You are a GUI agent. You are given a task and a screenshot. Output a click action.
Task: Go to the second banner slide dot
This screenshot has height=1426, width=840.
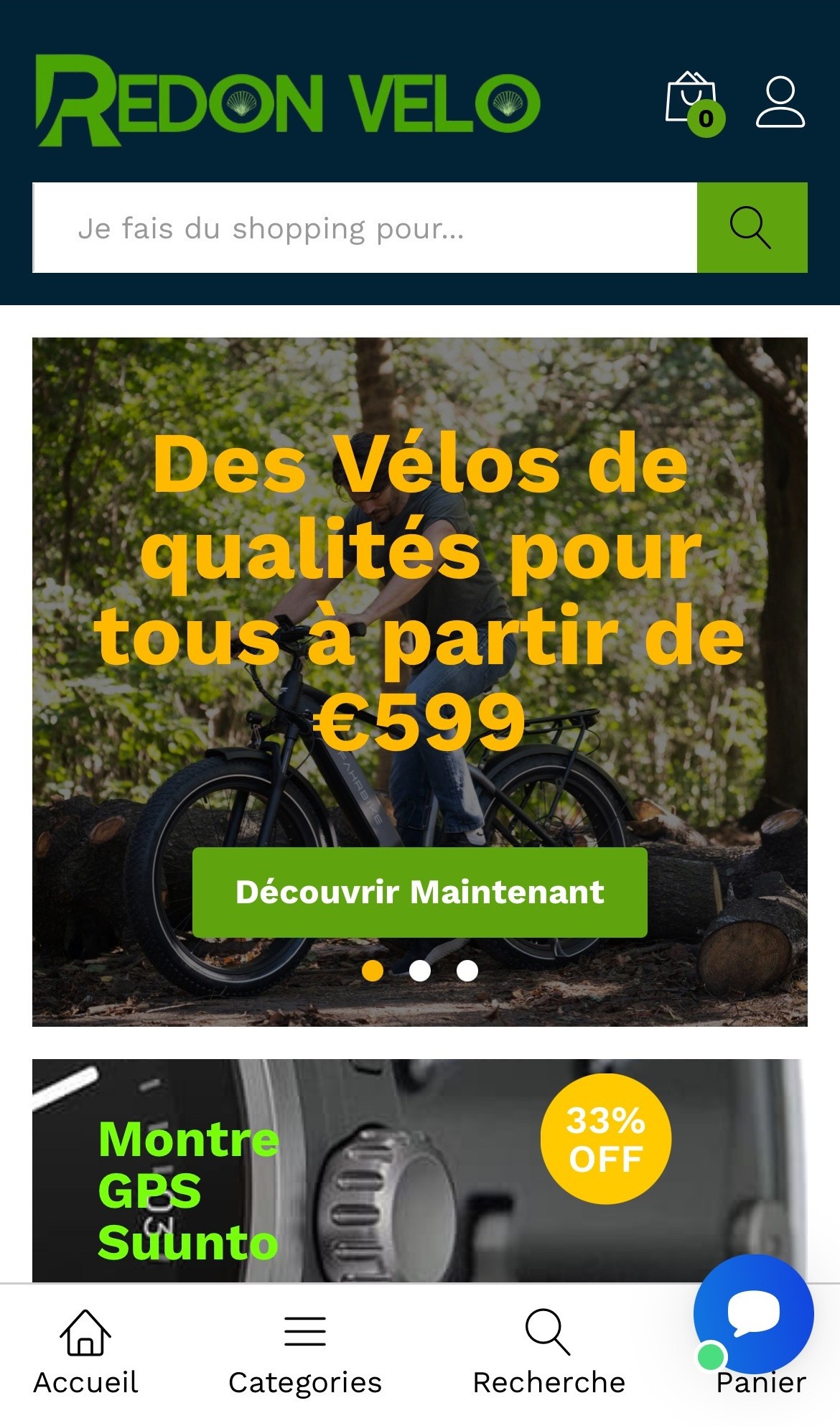pyautogui.click(x=420, y=971)
